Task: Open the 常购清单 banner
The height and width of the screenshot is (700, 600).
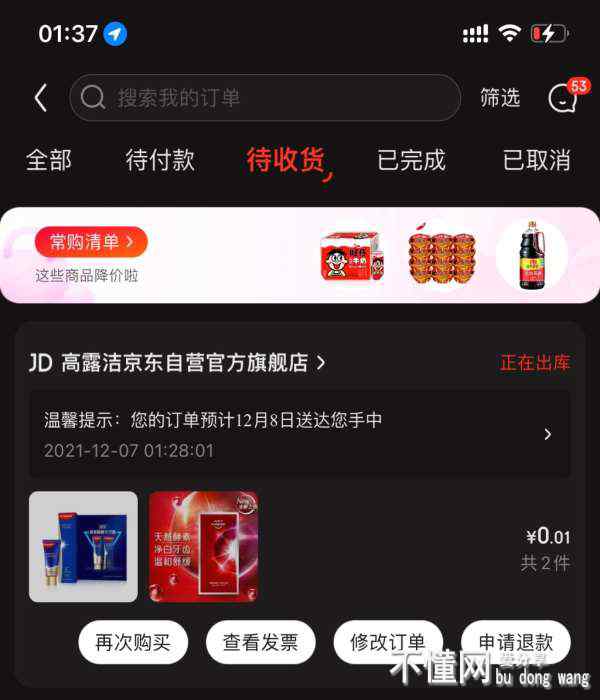Action: pos(92,242)
